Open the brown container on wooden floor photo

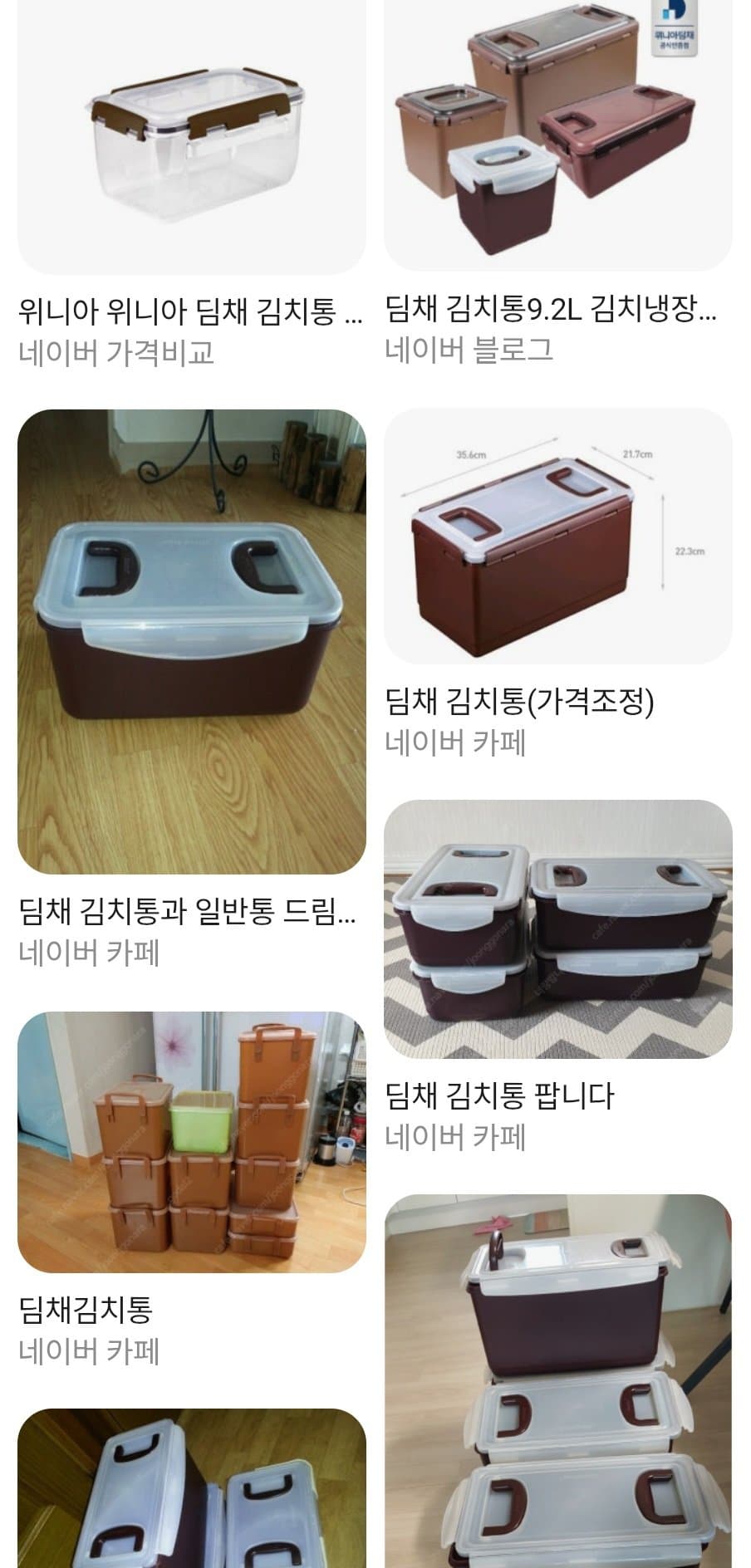(189, 639)
